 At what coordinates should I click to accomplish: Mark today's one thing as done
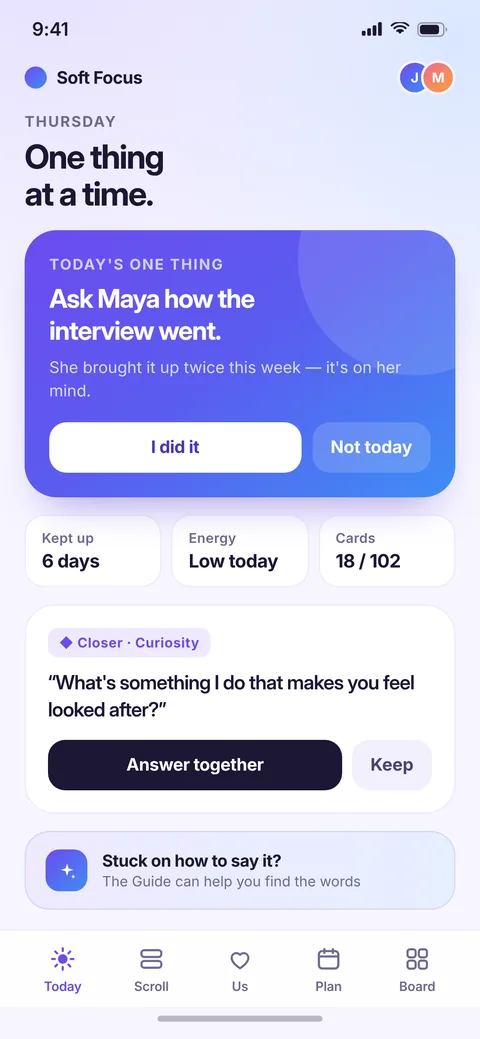tap(175, 447)
